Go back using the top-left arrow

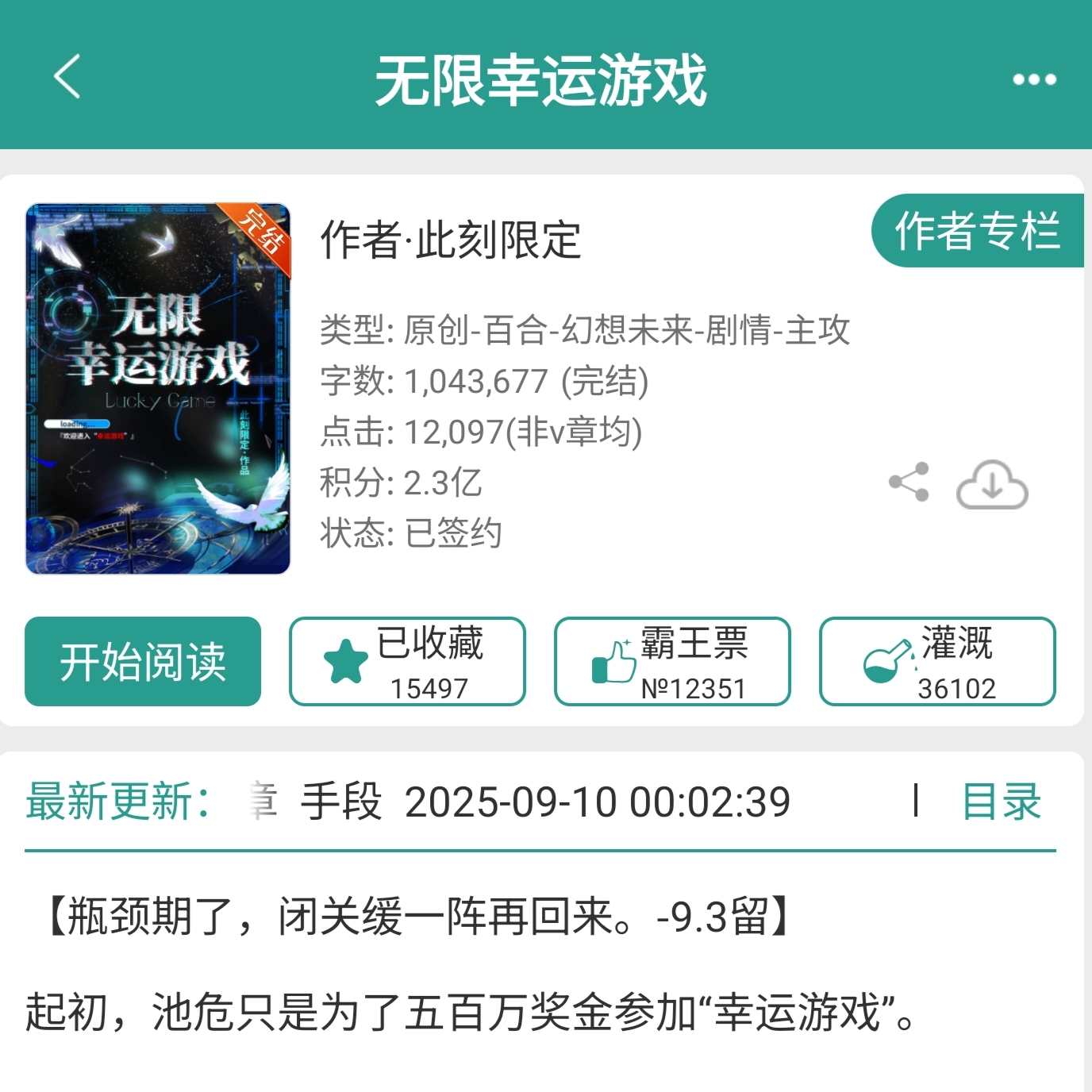[x=67, y=77]
